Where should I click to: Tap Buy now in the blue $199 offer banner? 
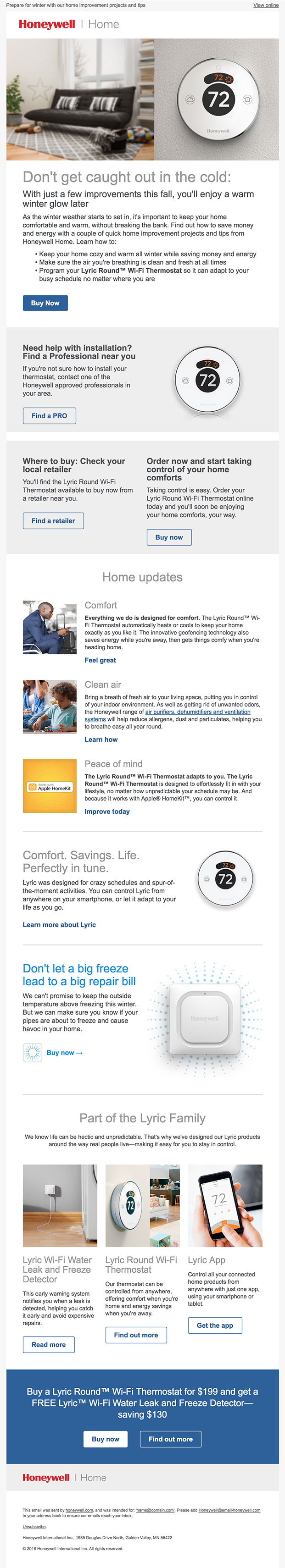pos(106,1439)
